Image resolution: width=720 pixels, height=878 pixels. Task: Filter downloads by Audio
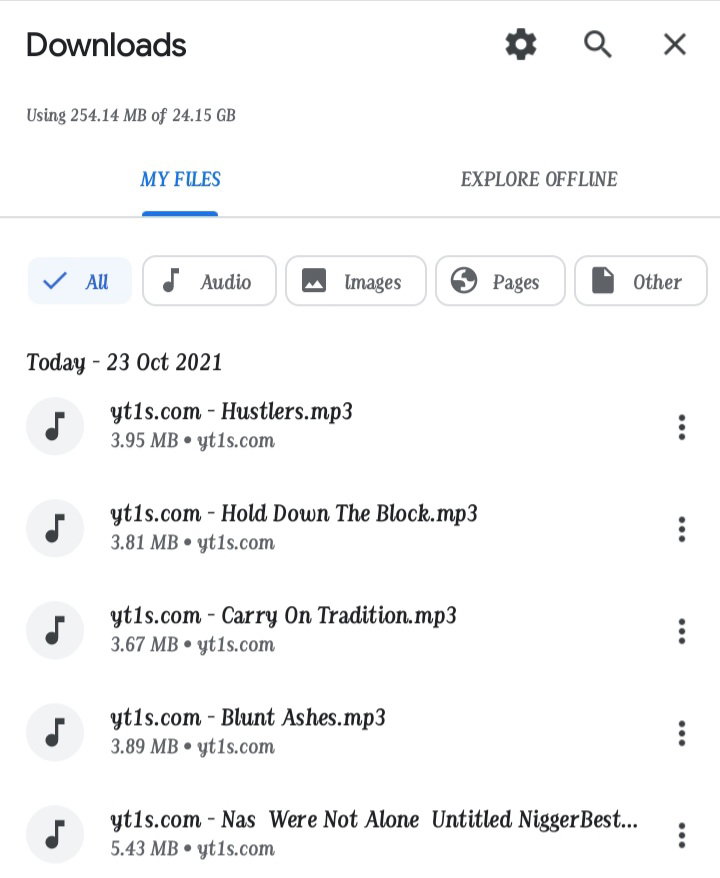pyautogui.click(x=209, y=281)
